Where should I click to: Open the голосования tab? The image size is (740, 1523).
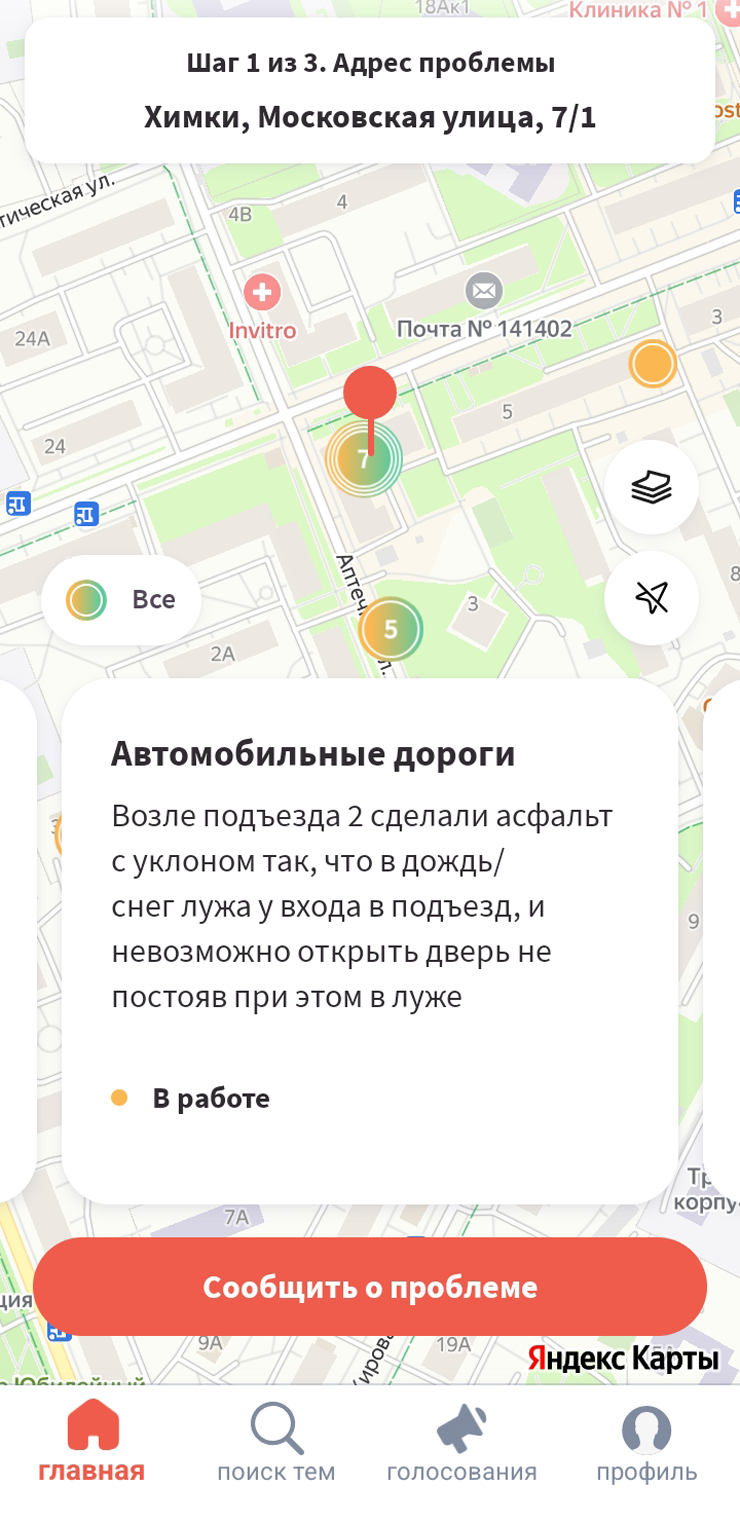[462, 1443]
